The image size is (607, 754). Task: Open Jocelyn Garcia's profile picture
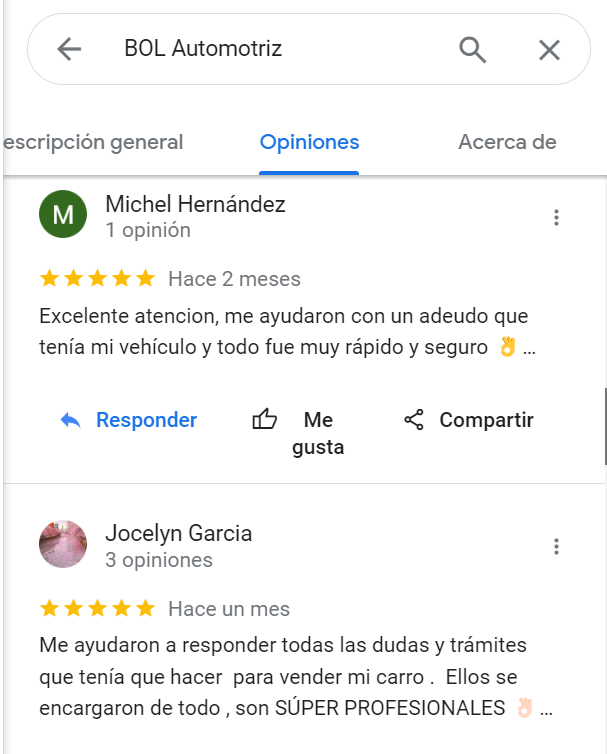tap(63, 544)
